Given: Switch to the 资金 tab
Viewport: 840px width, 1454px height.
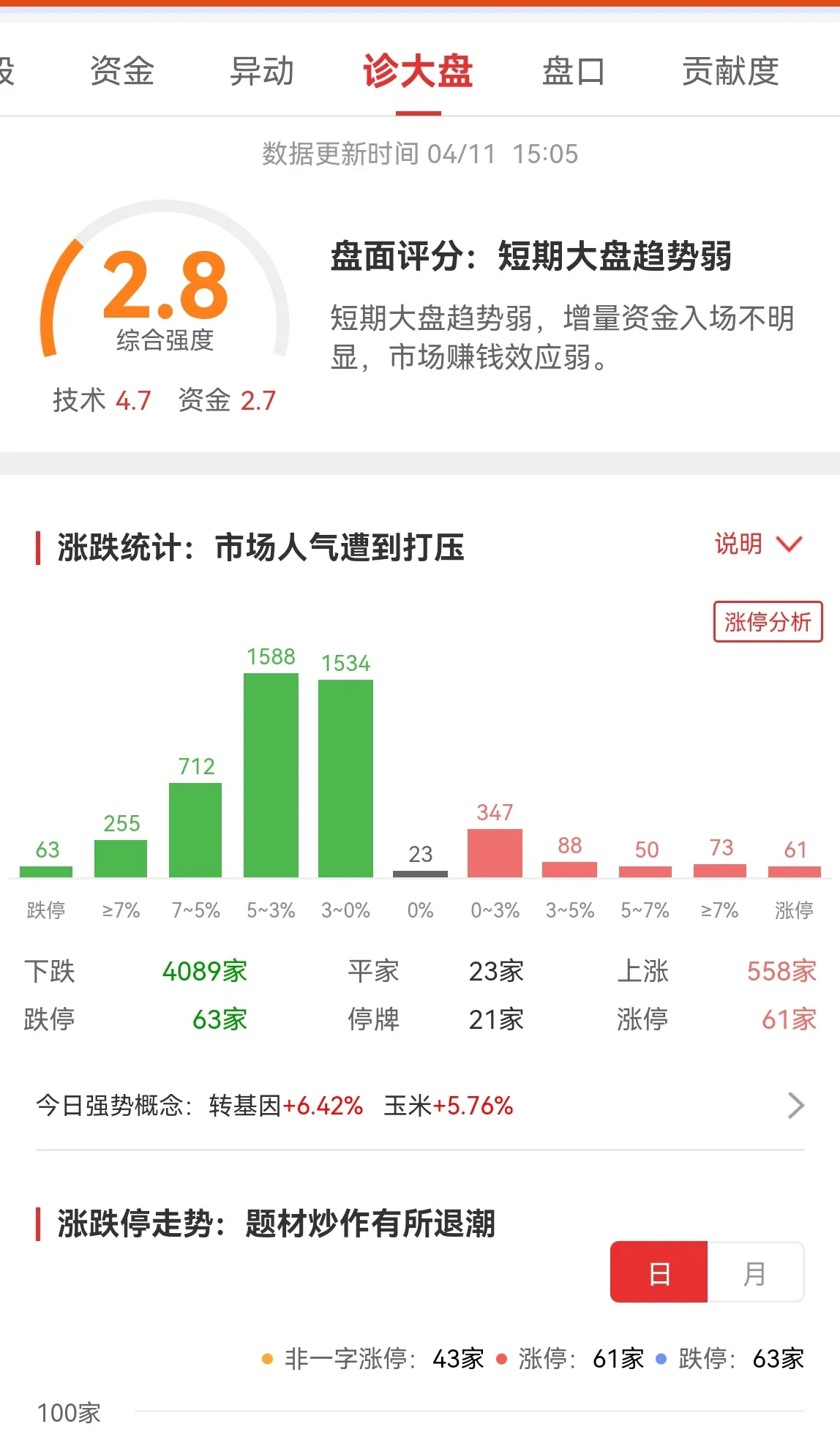Looking at the screenshot, I should tap(121, 72).
